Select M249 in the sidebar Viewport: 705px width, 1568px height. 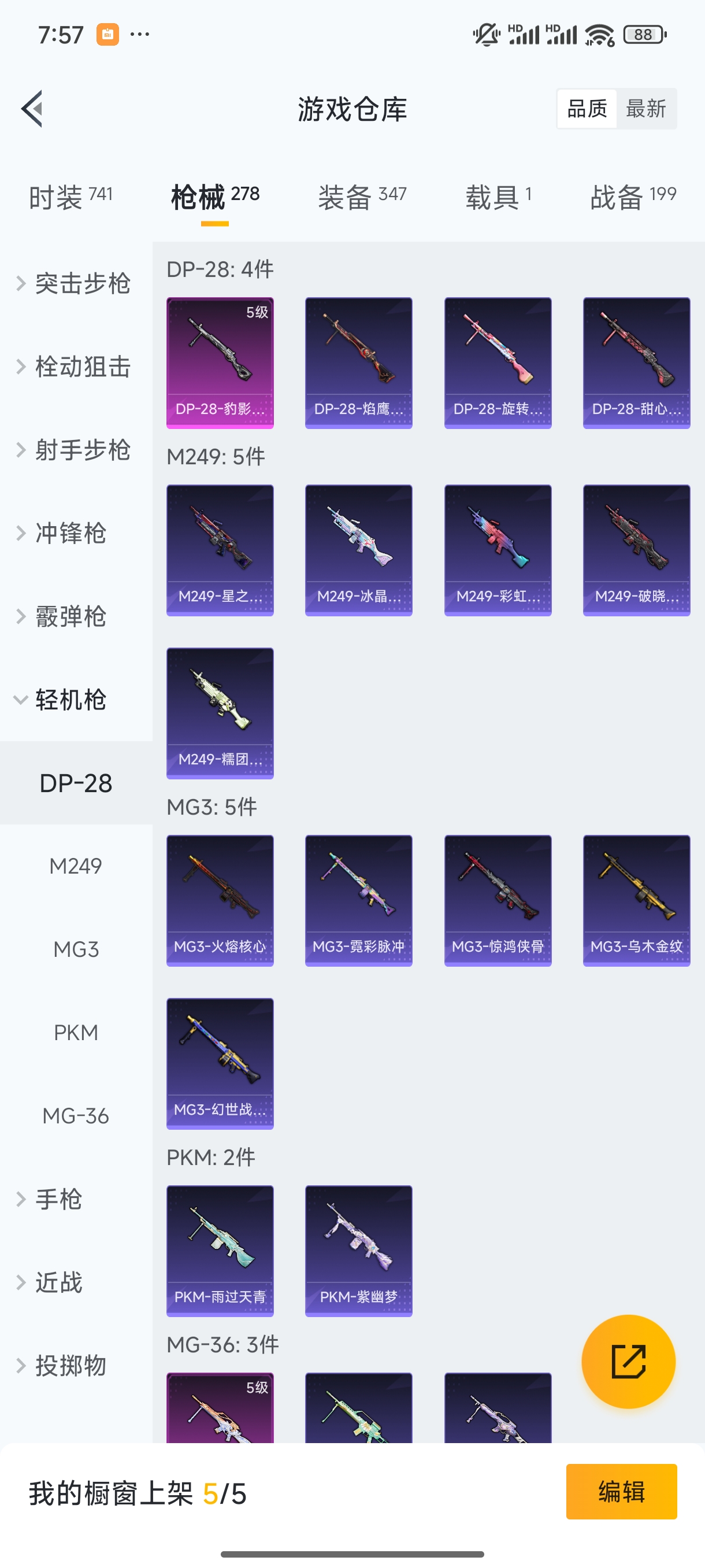click(x=76, y=866)
